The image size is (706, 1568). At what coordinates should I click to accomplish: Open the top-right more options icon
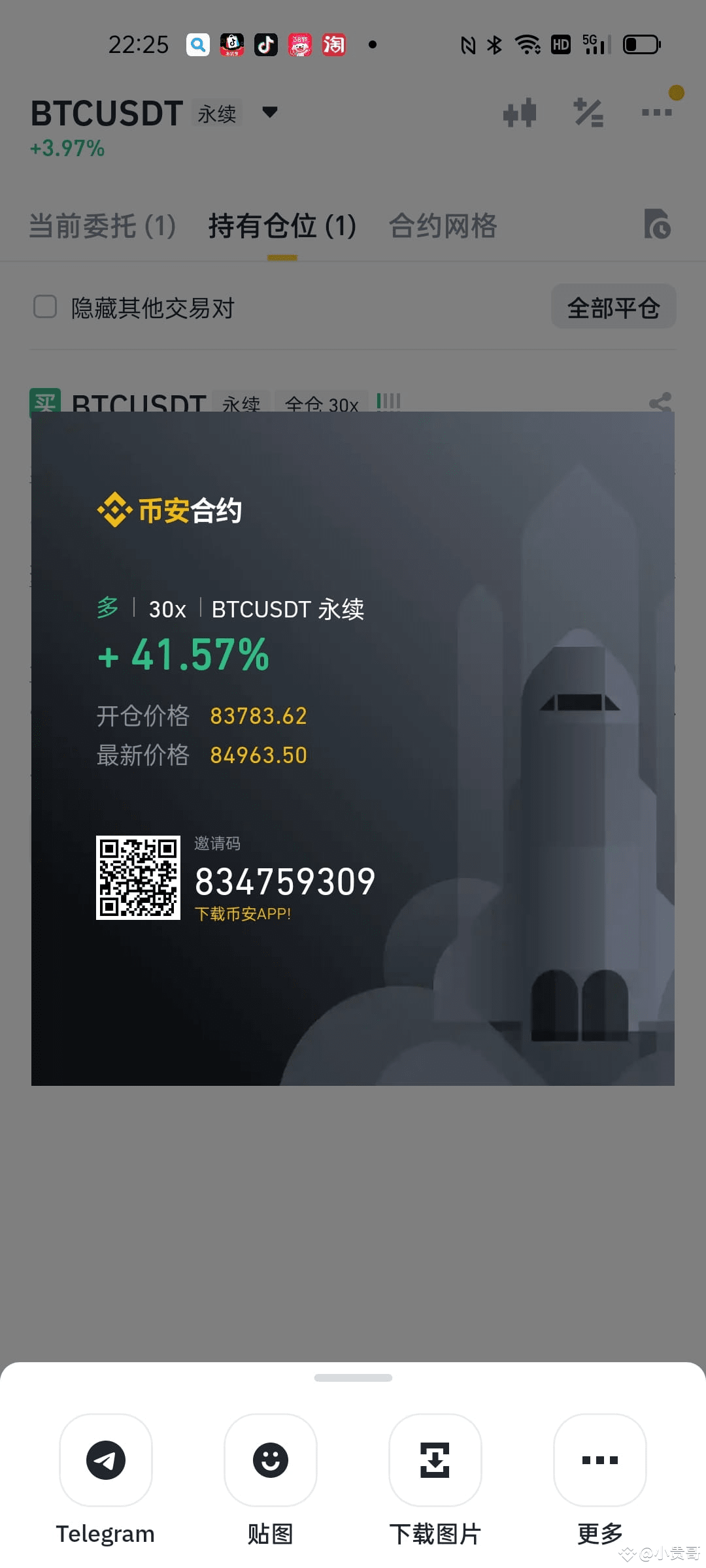656,112
